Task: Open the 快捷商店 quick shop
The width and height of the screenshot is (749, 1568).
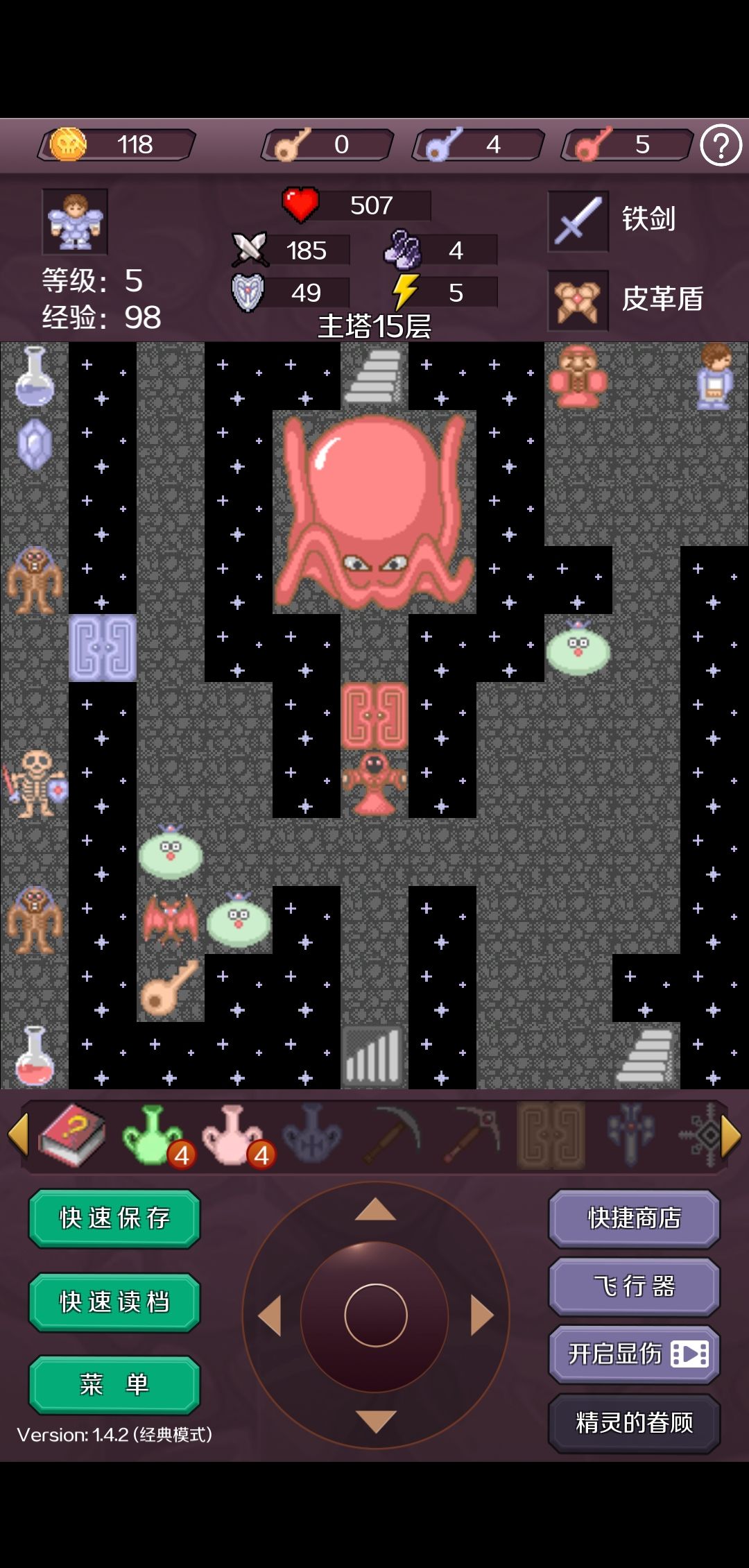Action: (633, 1218)
